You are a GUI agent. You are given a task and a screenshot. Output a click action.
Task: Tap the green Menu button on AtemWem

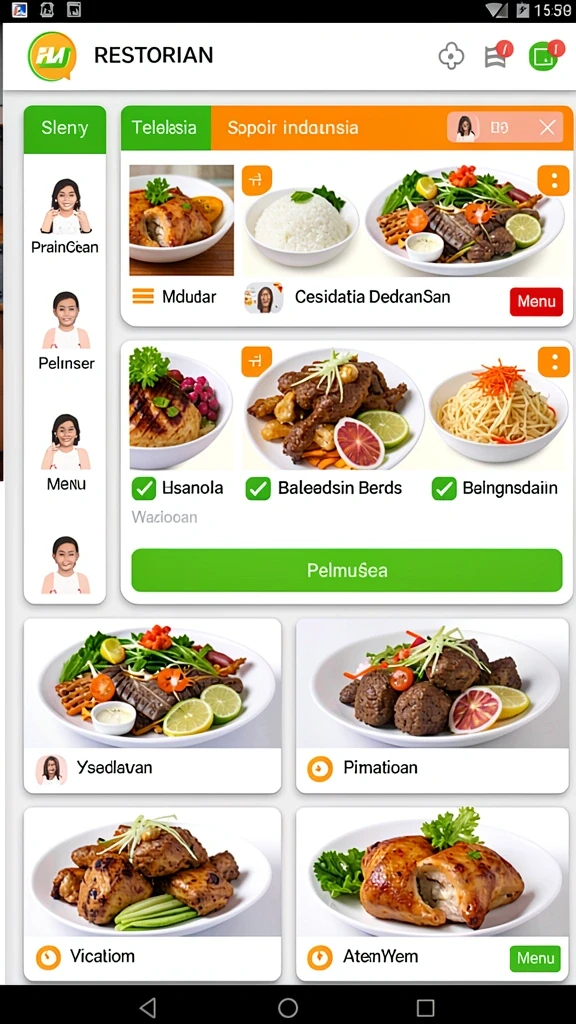pos(536,958)
